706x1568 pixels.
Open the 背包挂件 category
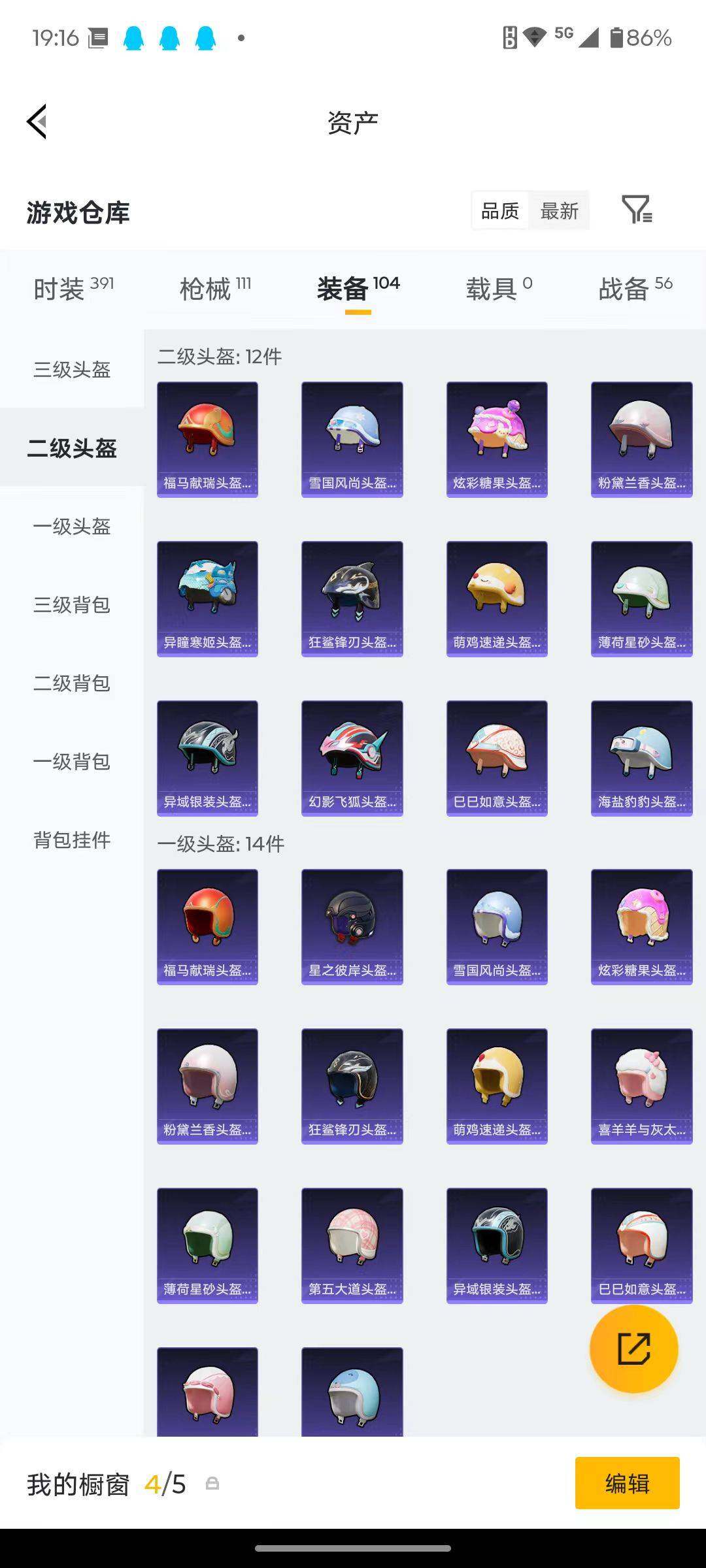72,840
